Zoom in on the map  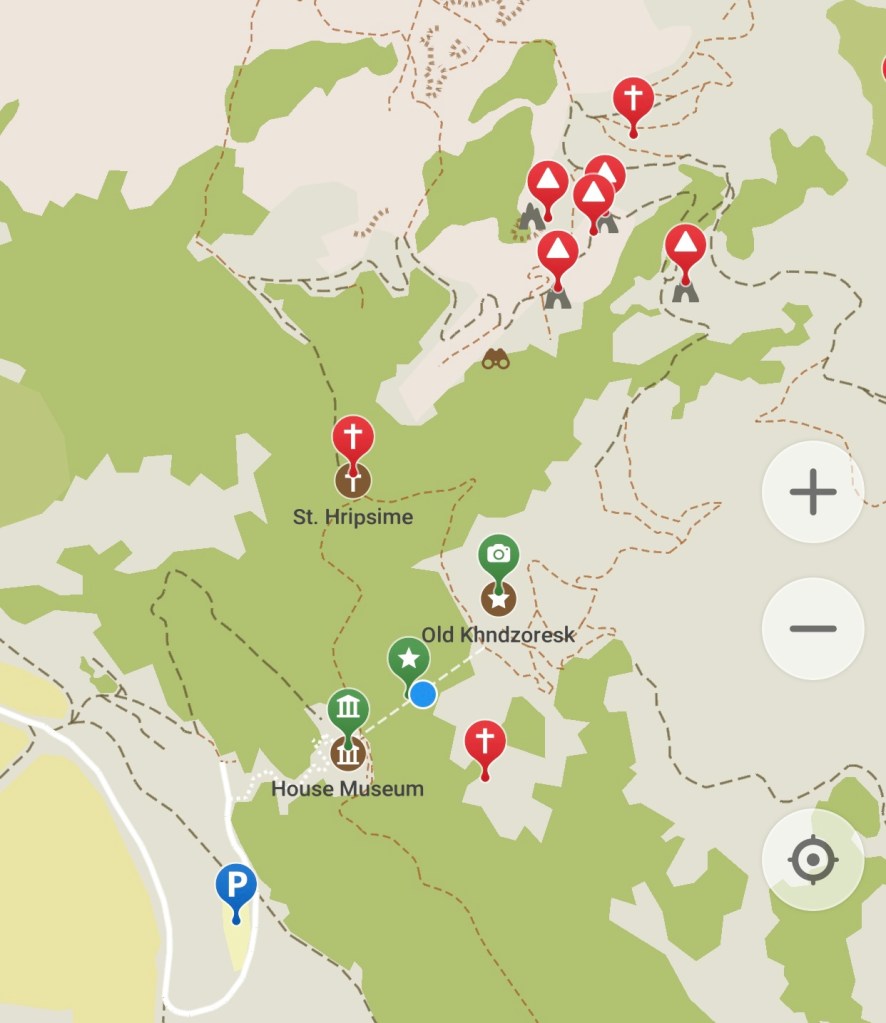point(812,492)
